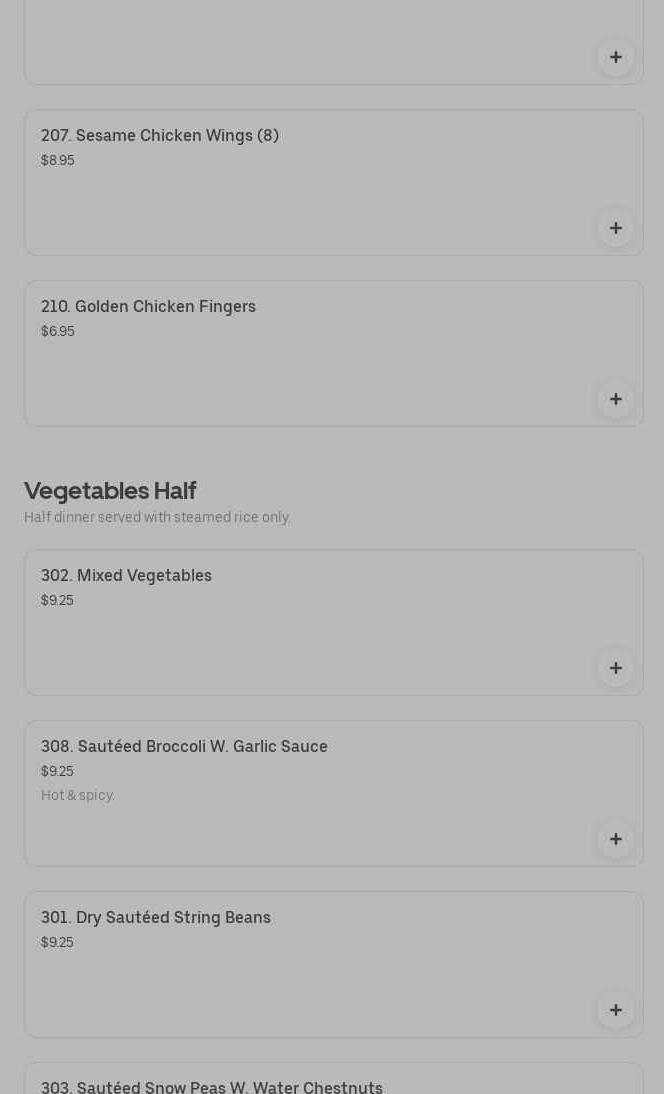Add 308. Sautéed Broccoli W. Garlic Sauce

(x=616, y=839)
